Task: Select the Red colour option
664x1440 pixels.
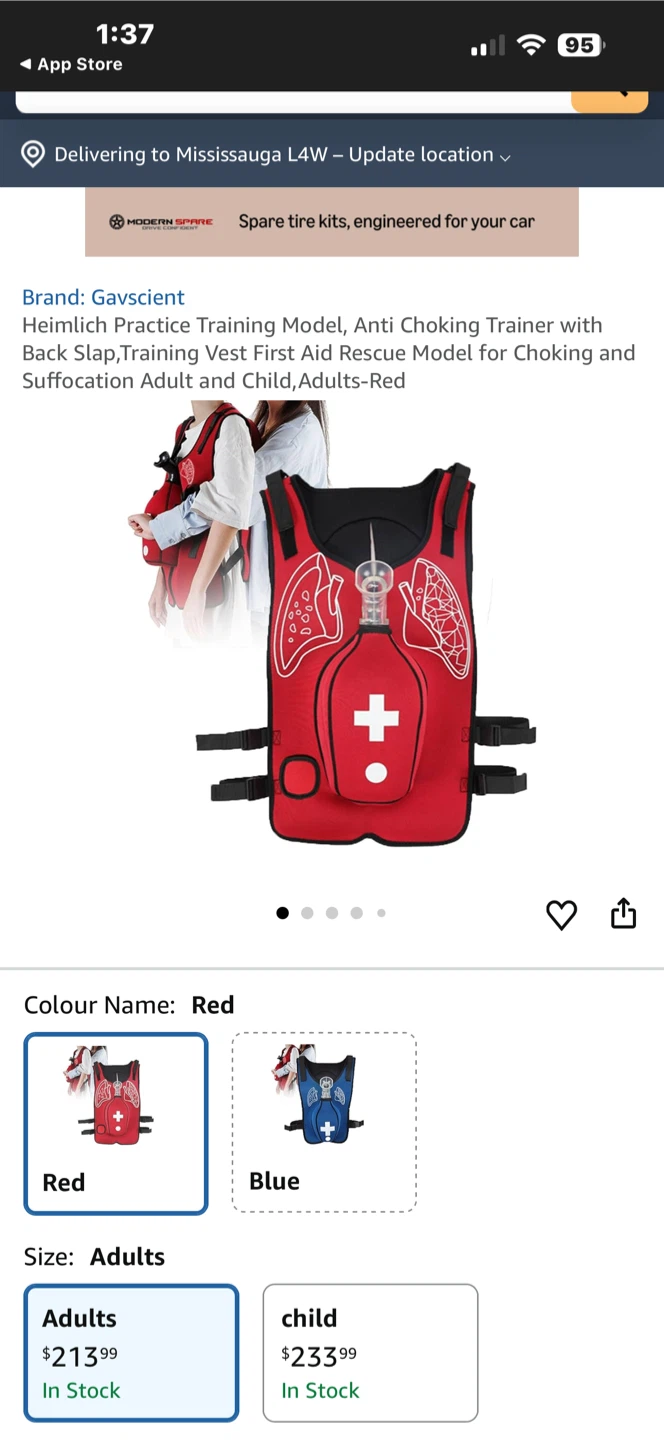Action: 116,1123
